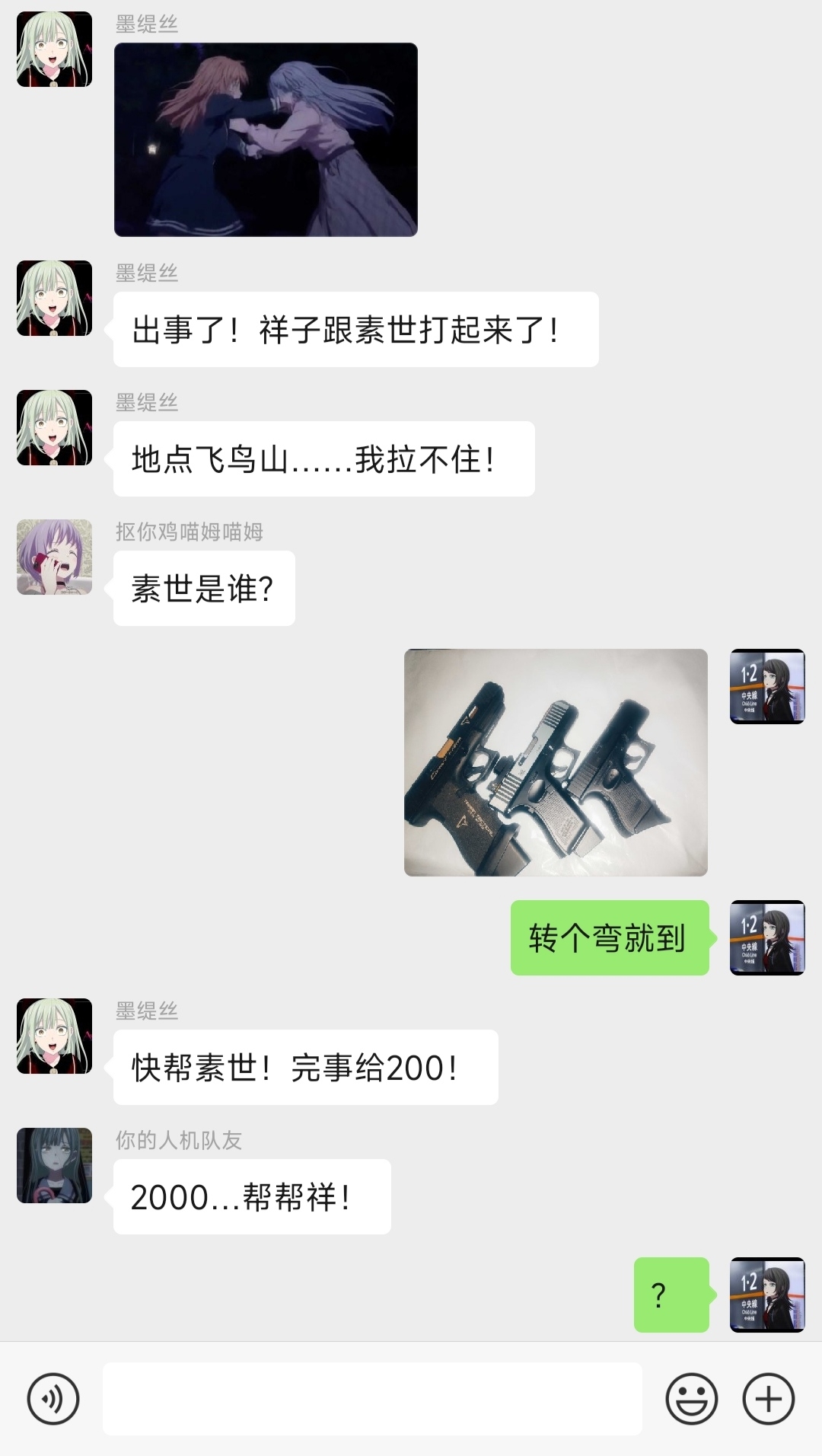Open 抠你鸡喵姆喵姆's profile avatar
Screen dimensions: 822x1456
(54, 557)
